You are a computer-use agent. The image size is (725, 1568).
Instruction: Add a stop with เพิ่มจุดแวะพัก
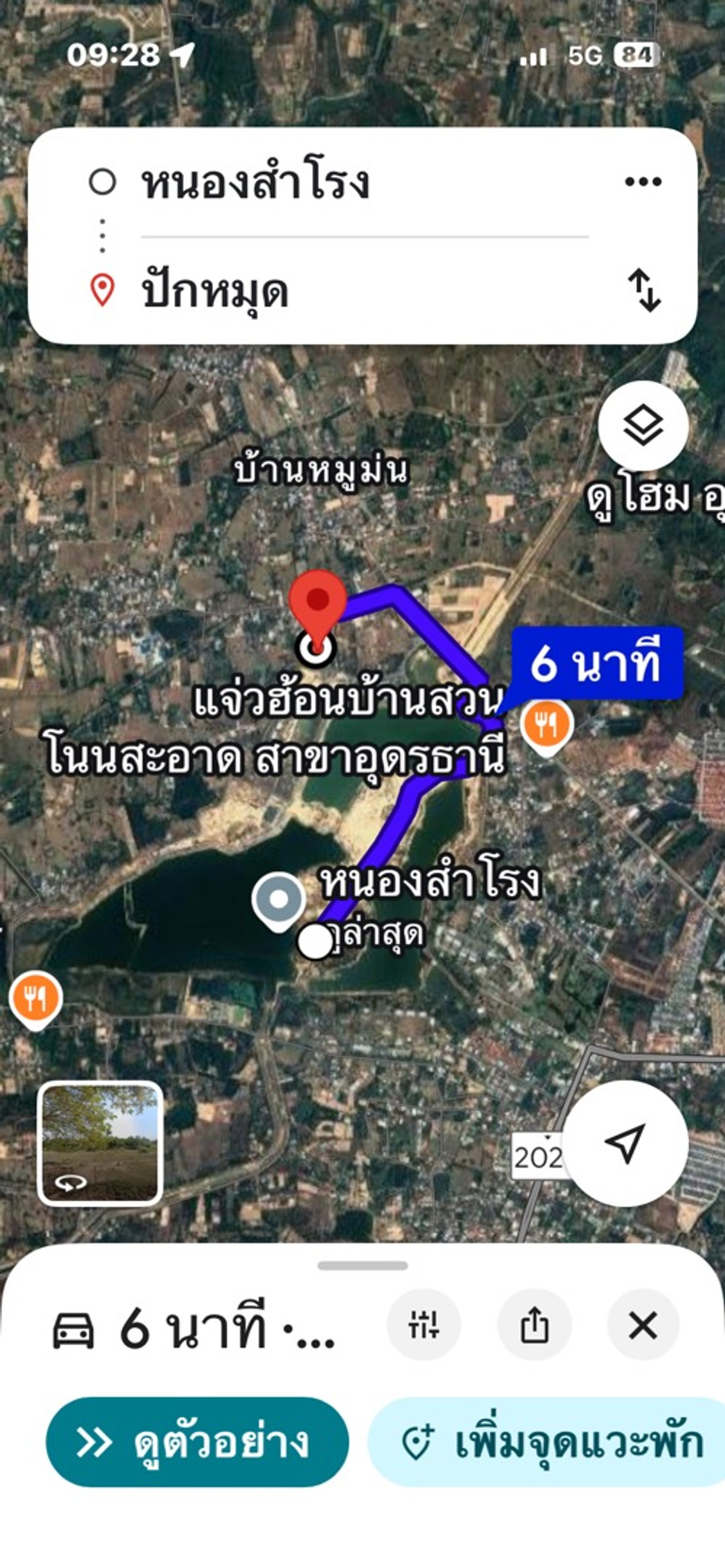click(x=552, y=1442)
